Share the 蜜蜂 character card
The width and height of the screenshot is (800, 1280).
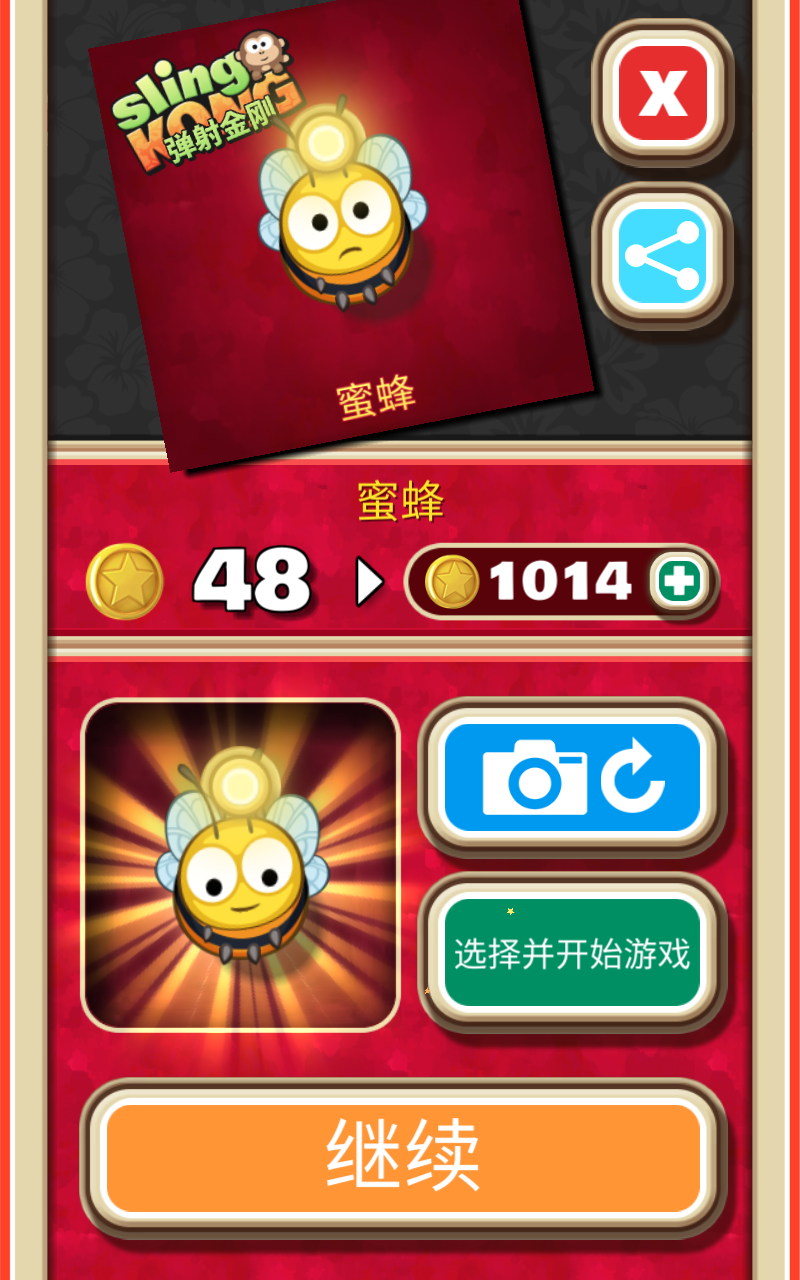click(662, 256)
